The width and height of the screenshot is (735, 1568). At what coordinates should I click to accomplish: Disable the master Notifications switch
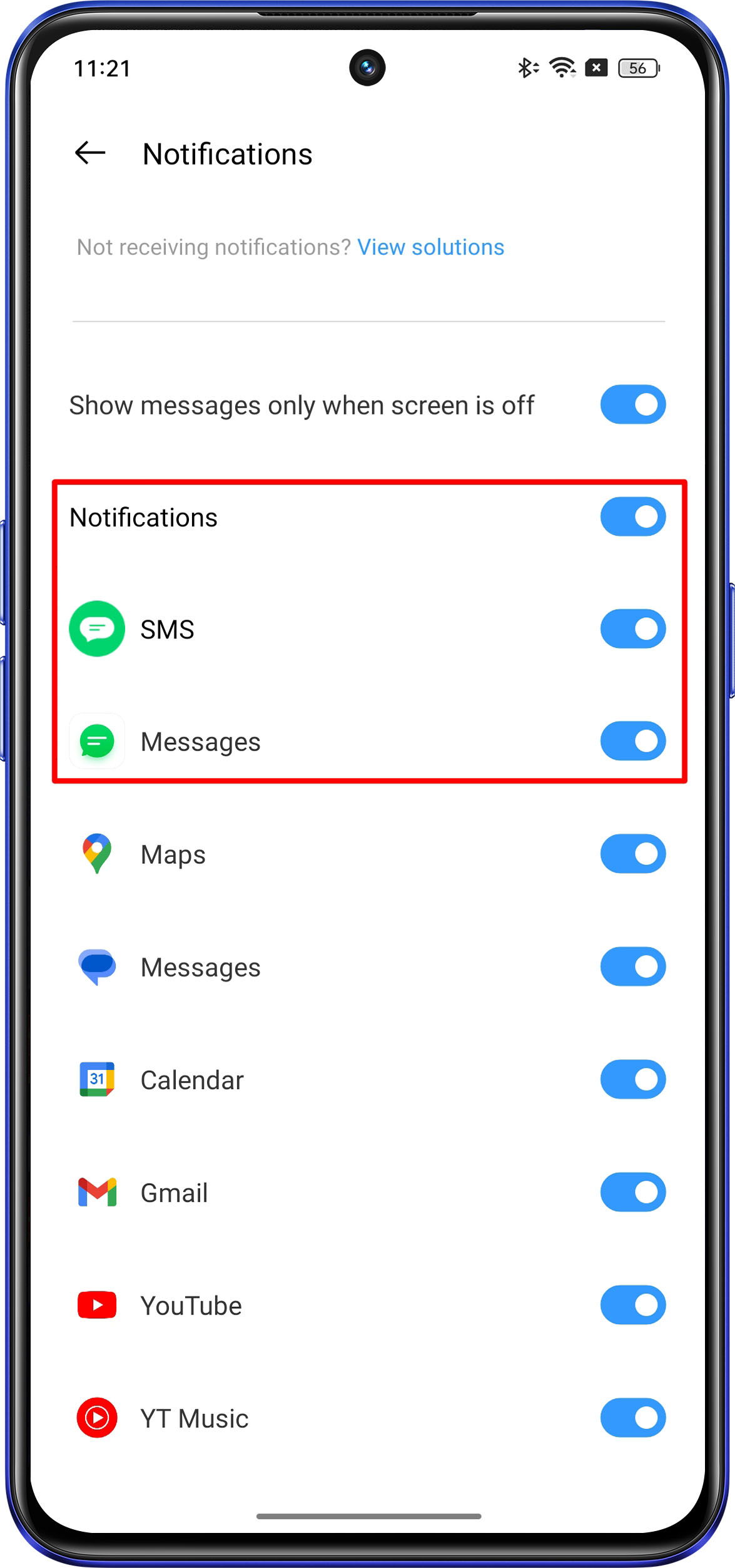click(x=632, y=516)
